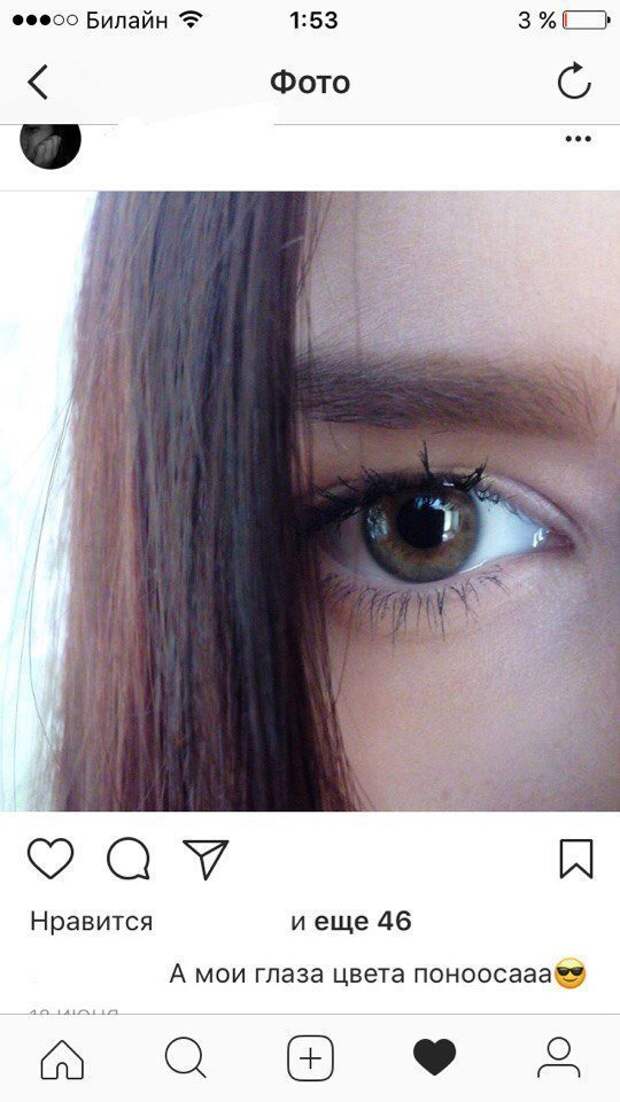Open the post's three-dot options menu

[578, 140]
